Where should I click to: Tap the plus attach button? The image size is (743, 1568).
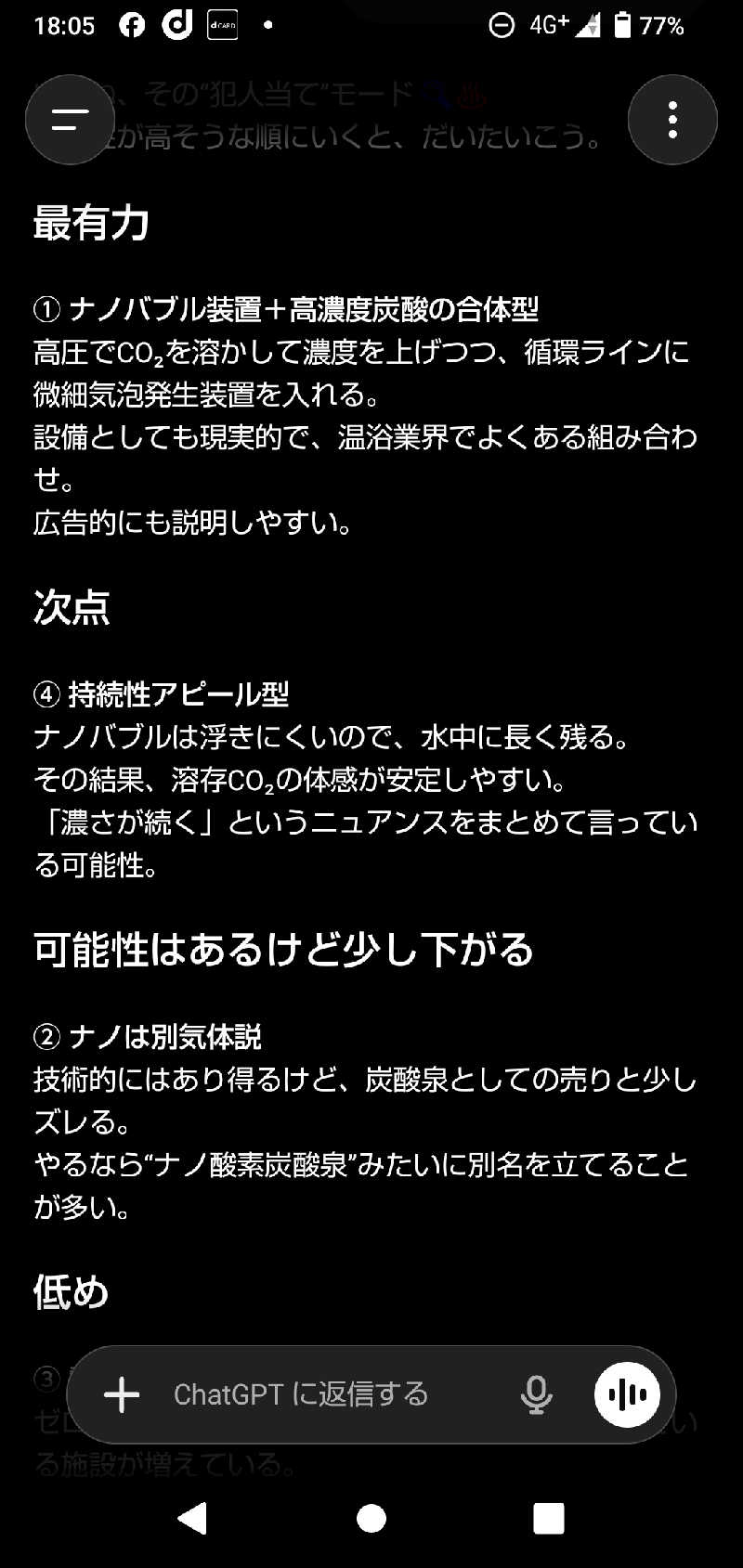pyautogui.click(x=122, y=1394)
